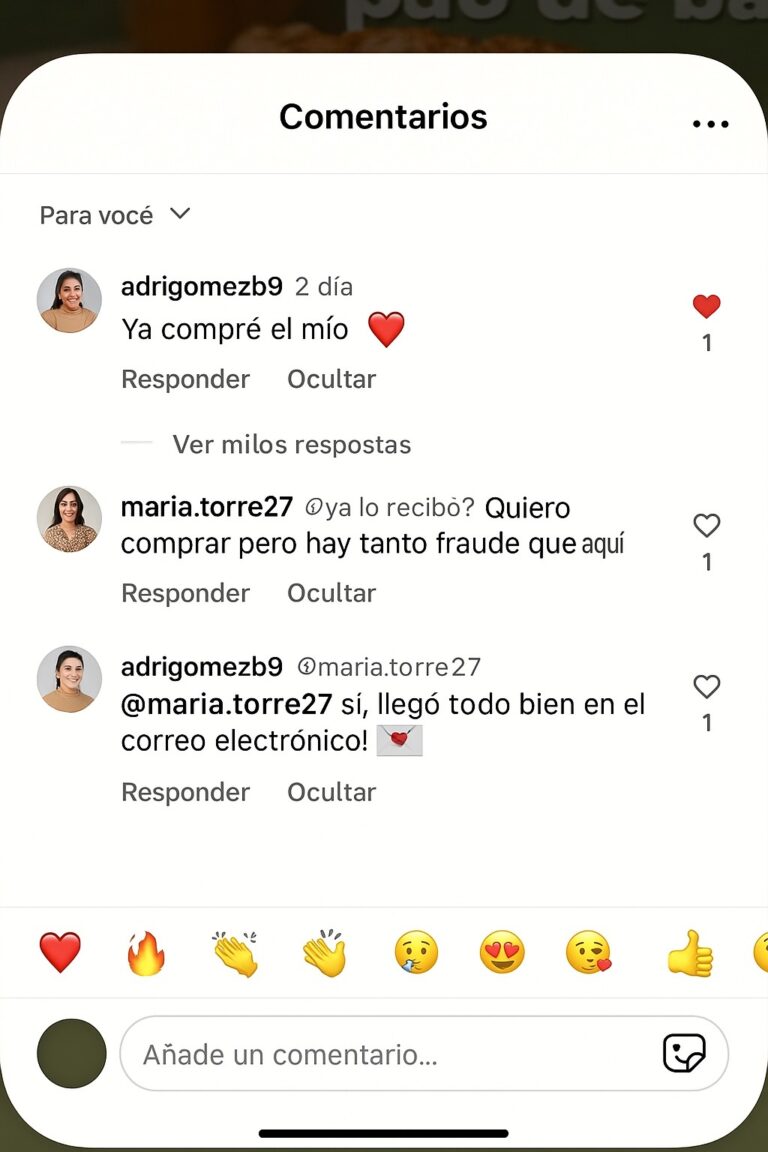Reply to maria.torre27's comment
Viewport: 768px width, 1152px height.
click(185, 593)
